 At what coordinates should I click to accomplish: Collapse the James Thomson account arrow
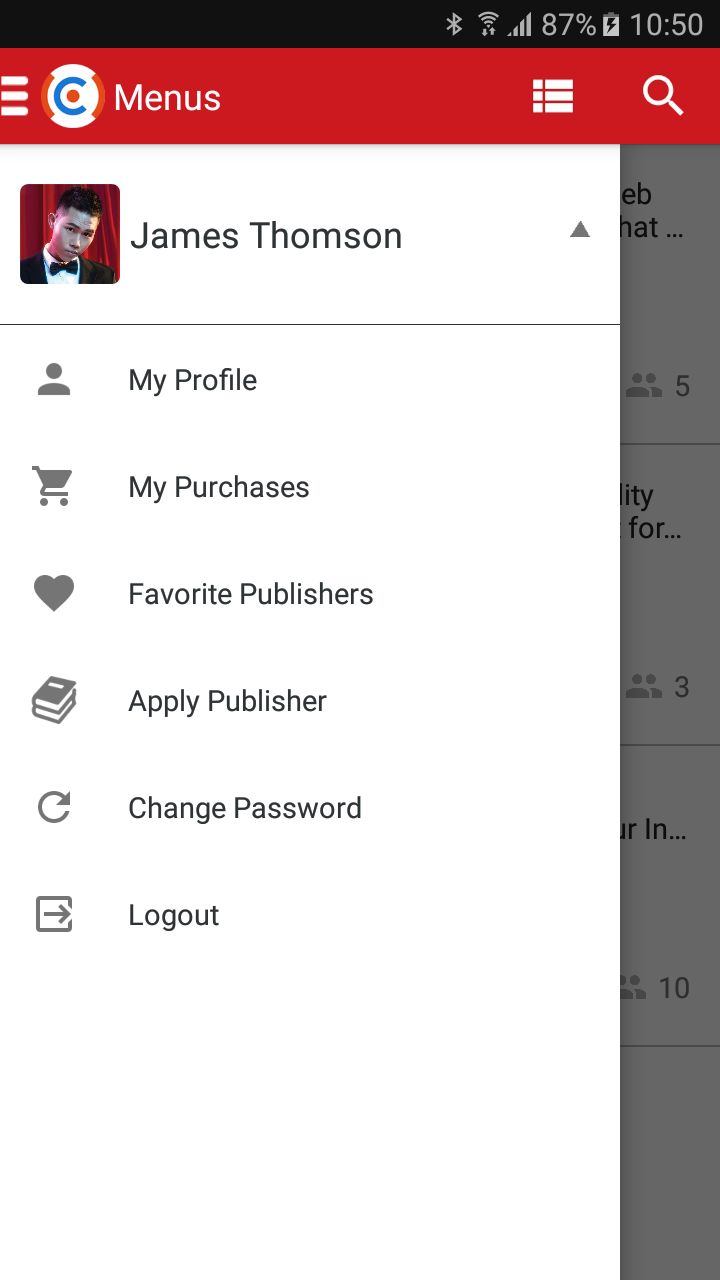(580, 230)
